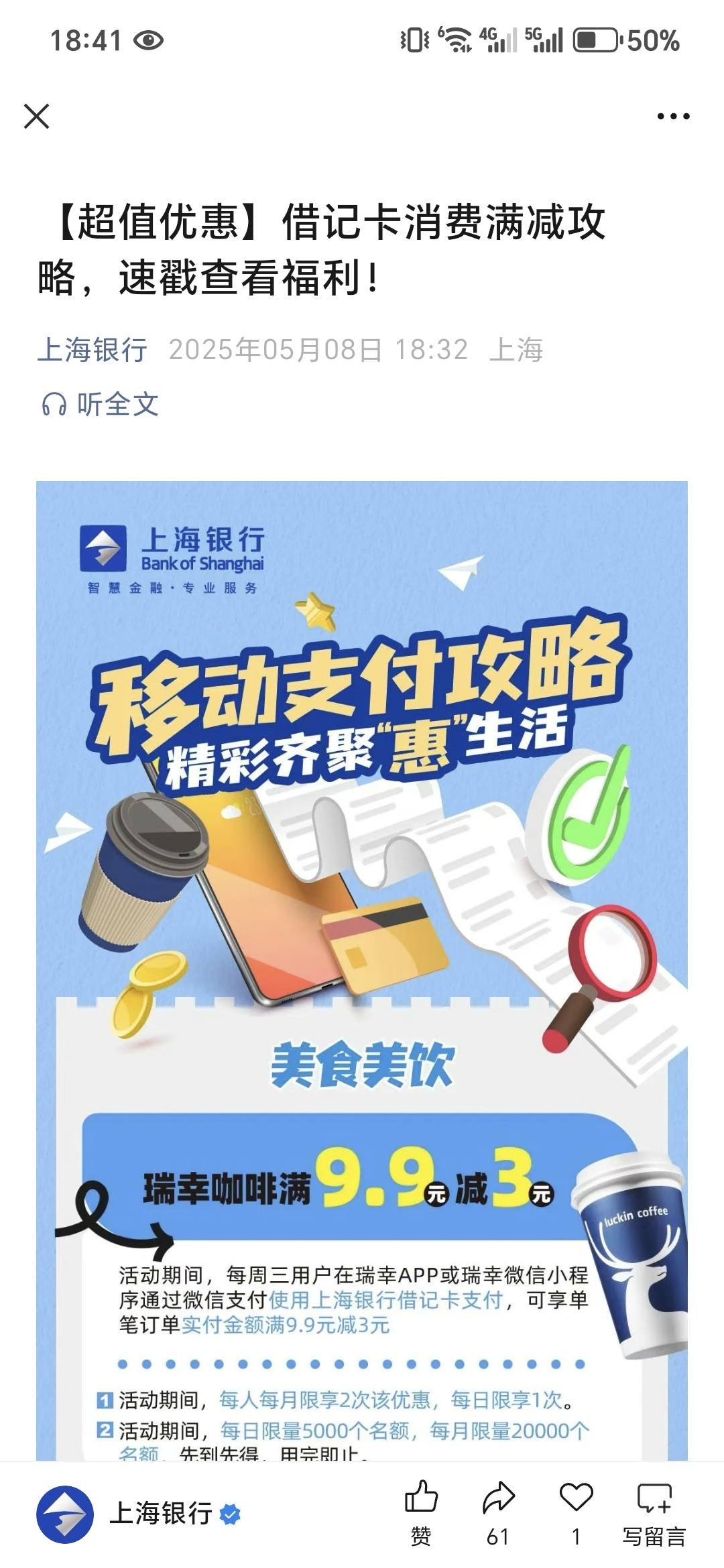Image resolution: width=724 pixels, height=1568 pixels.
Task: Close the article page
Action: [x=36, y=116]
